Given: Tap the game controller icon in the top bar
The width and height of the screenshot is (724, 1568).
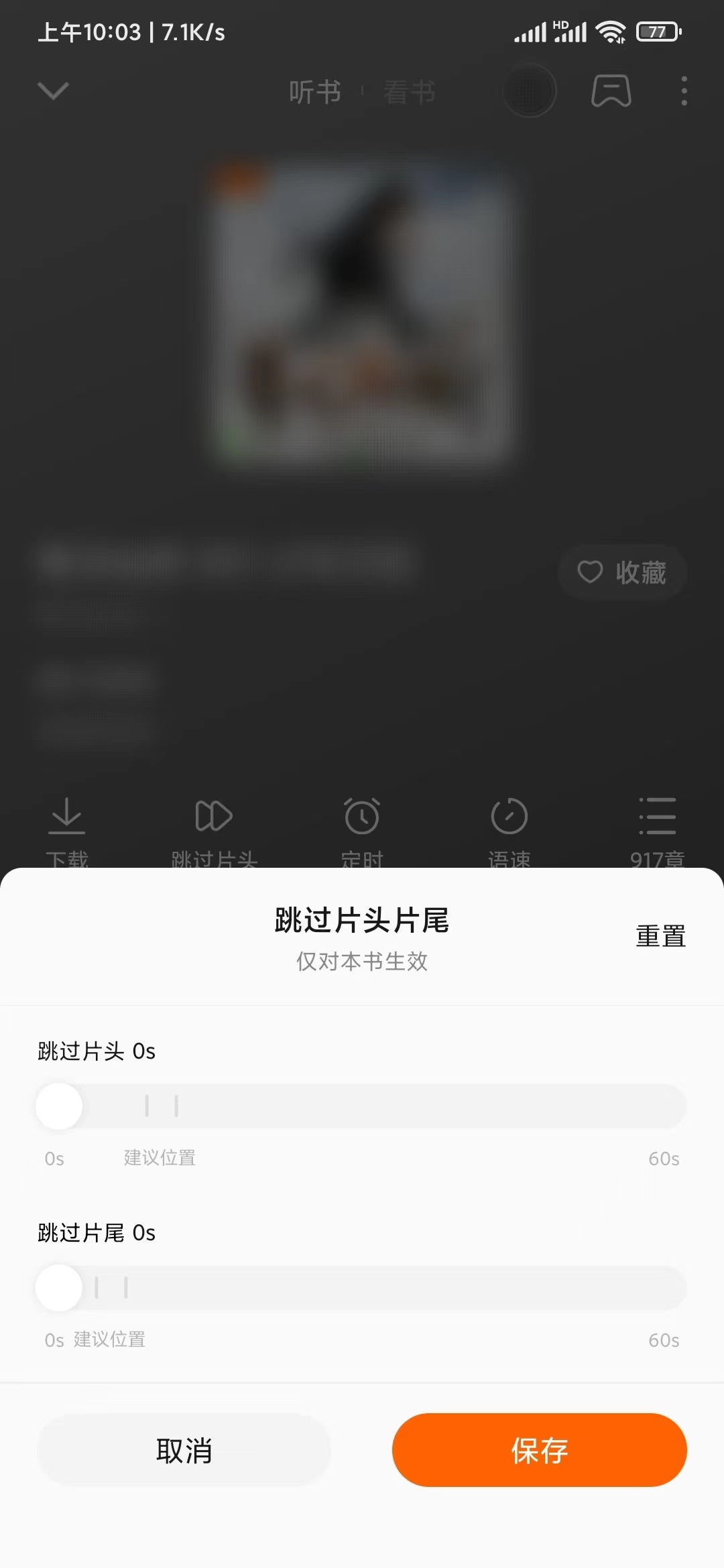Looking at the screenshot, I should (611, 92).
